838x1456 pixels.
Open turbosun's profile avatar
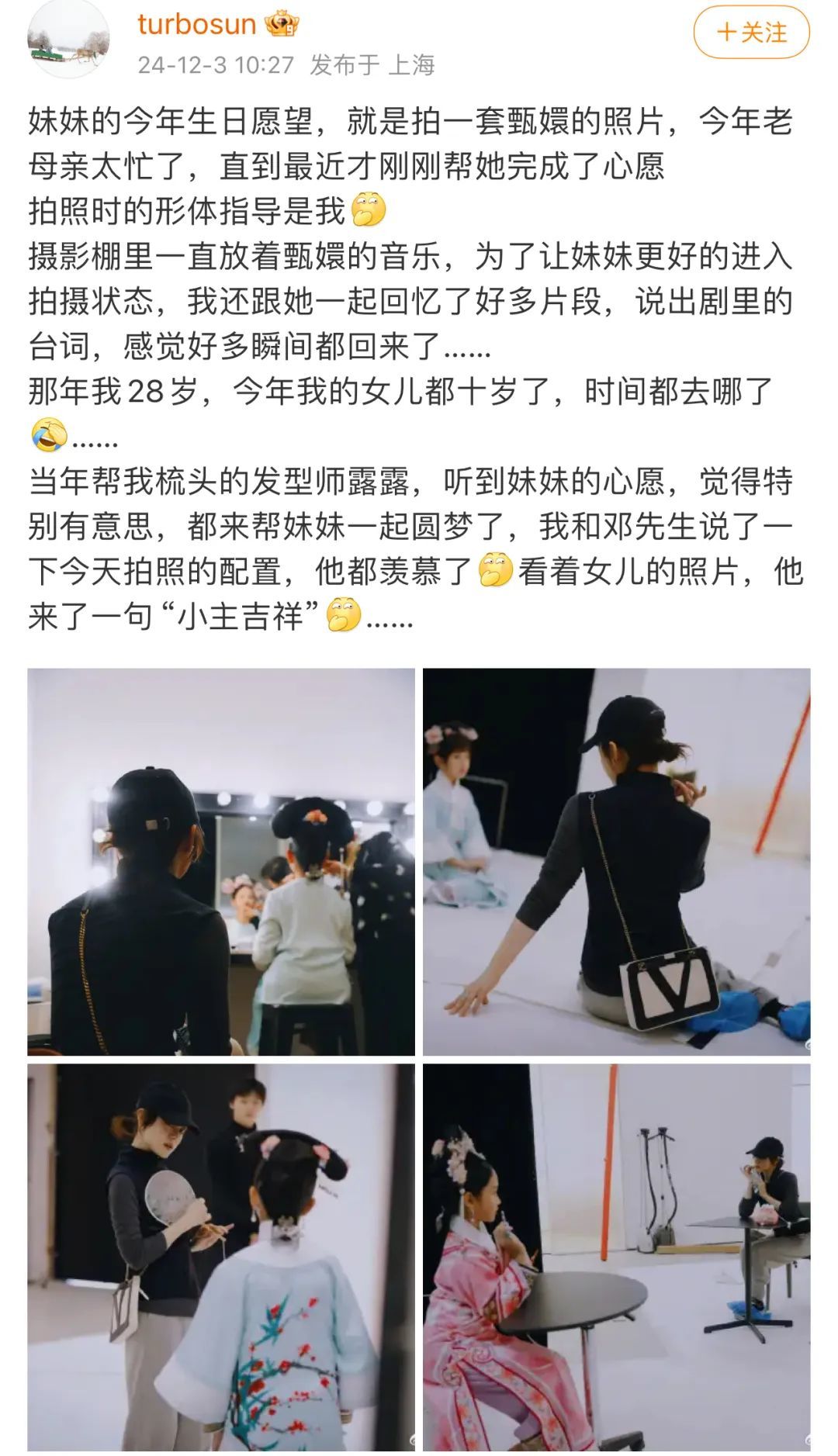[x=68, y=40]
